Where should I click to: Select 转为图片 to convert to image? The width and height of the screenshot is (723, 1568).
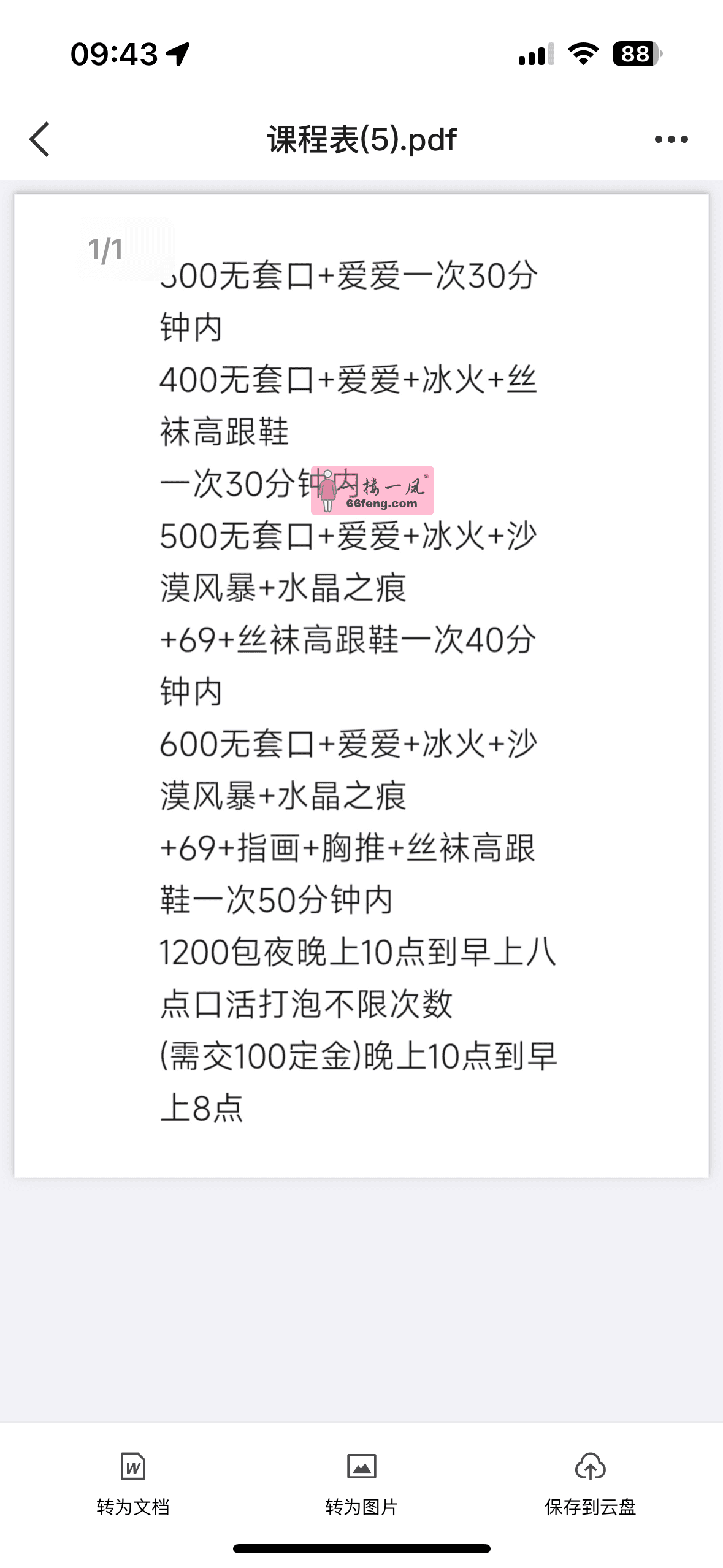point(361,1483)
